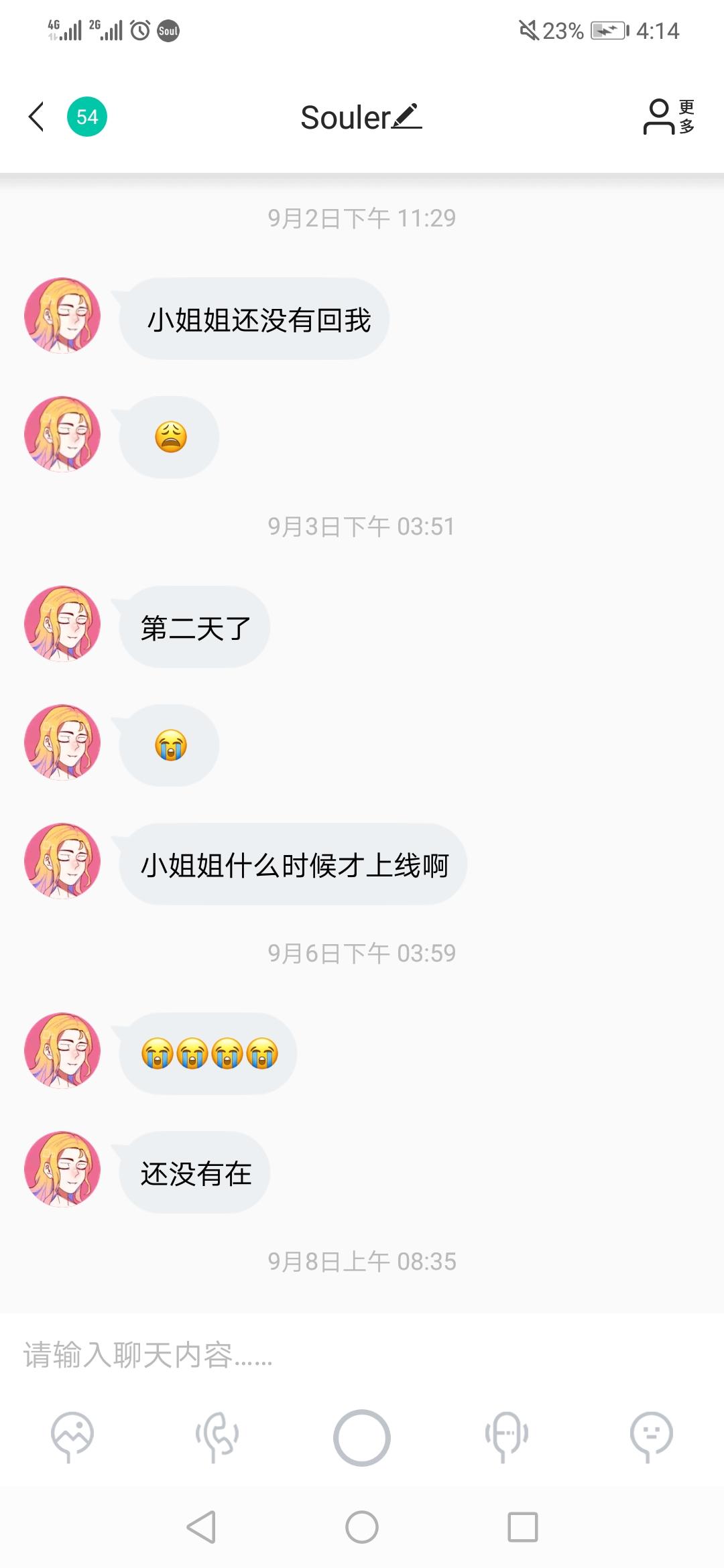
Task: Tap the system home button
Action: click(362, 1528)
